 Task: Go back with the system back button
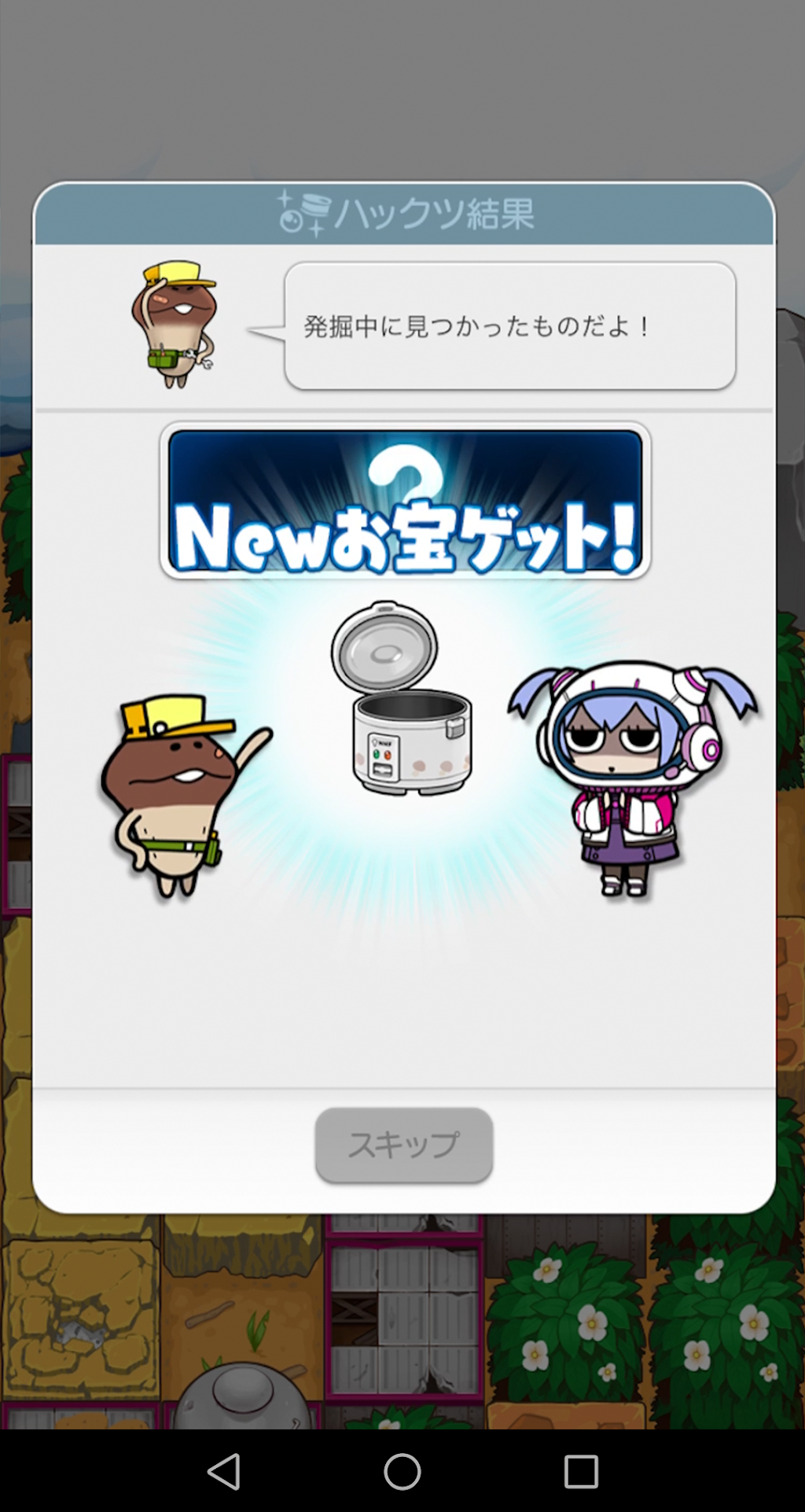click(224, 1471)
